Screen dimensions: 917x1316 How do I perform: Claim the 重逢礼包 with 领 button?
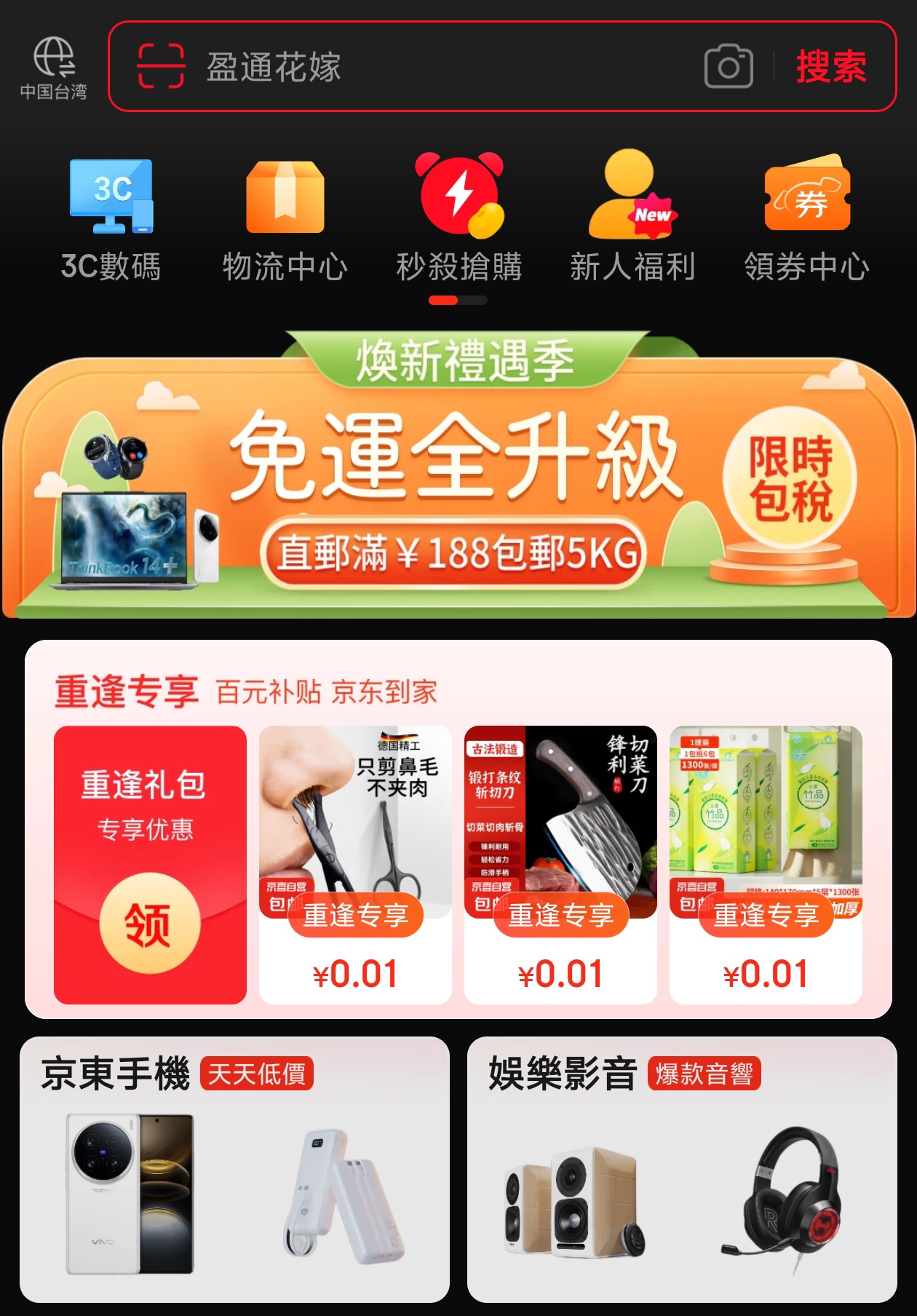pyautogui.click(x=149, y=923)
